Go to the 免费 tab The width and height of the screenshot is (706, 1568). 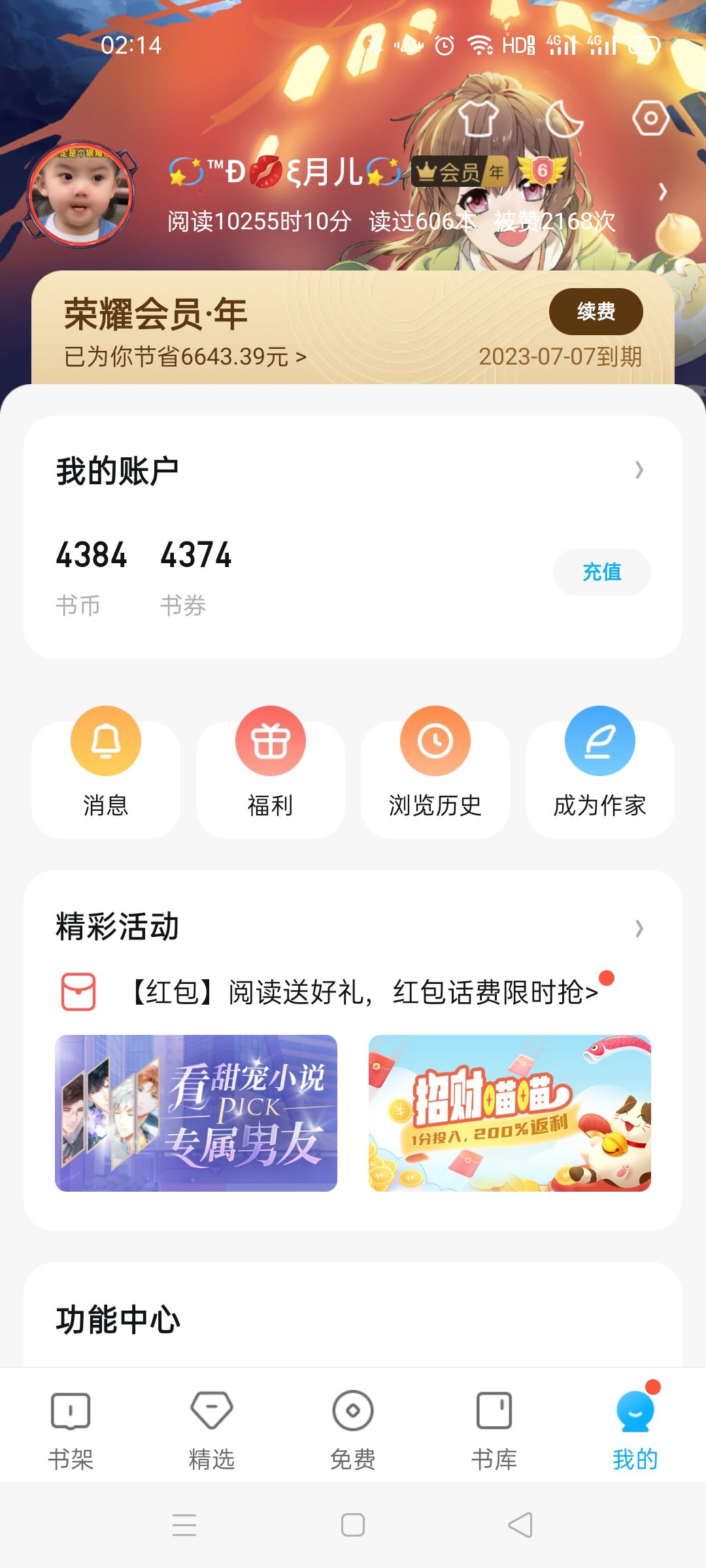coord(353,1429)
